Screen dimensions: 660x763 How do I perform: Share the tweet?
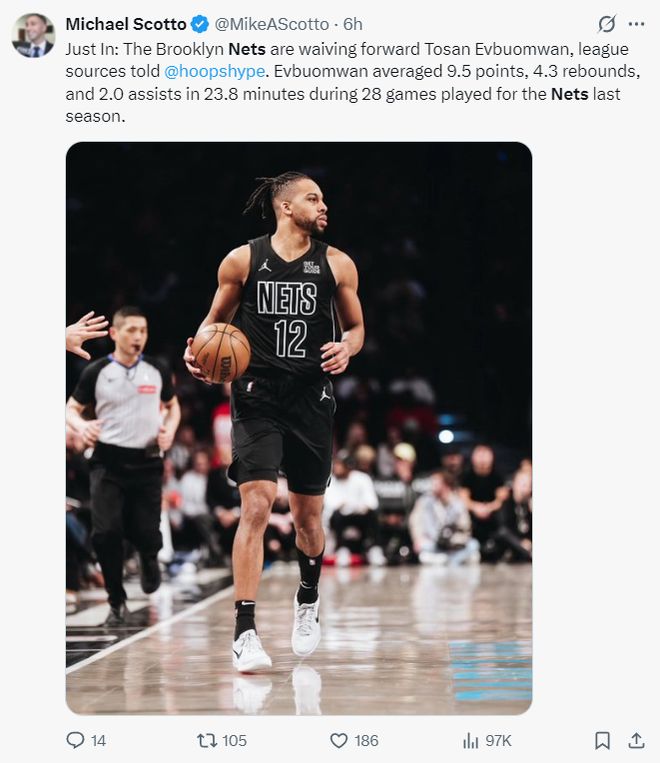point(636,740)
